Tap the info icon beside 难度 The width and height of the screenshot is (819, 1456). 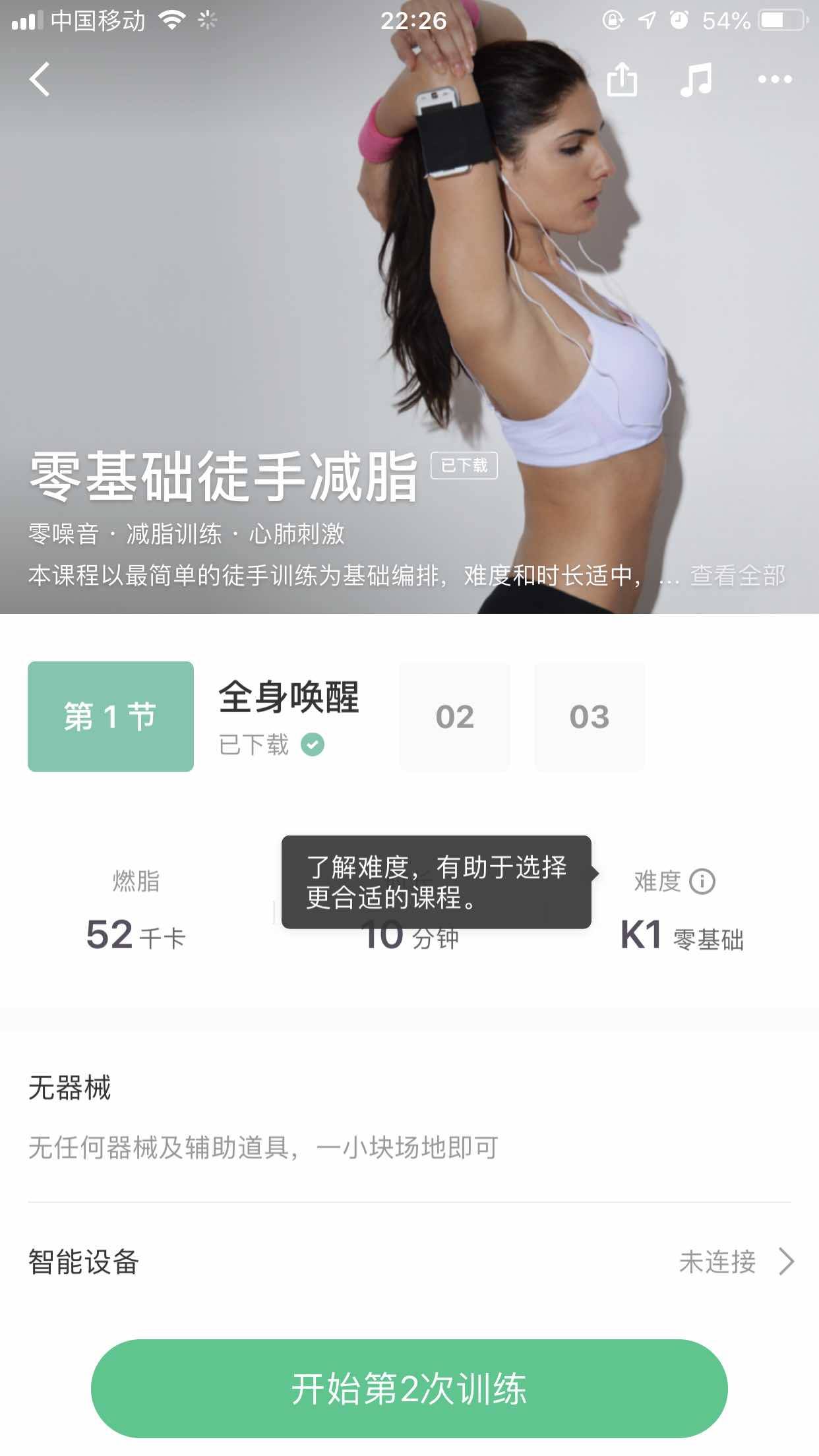click(702, 882)
